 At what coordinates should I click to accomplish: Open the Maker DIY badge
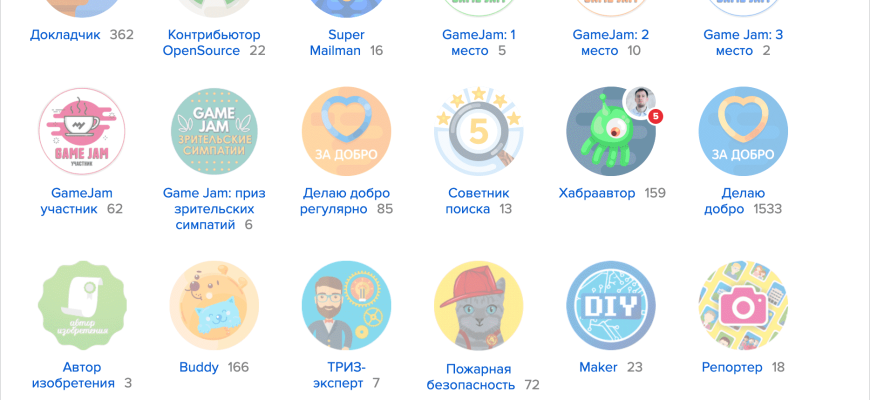click(610, 306)
